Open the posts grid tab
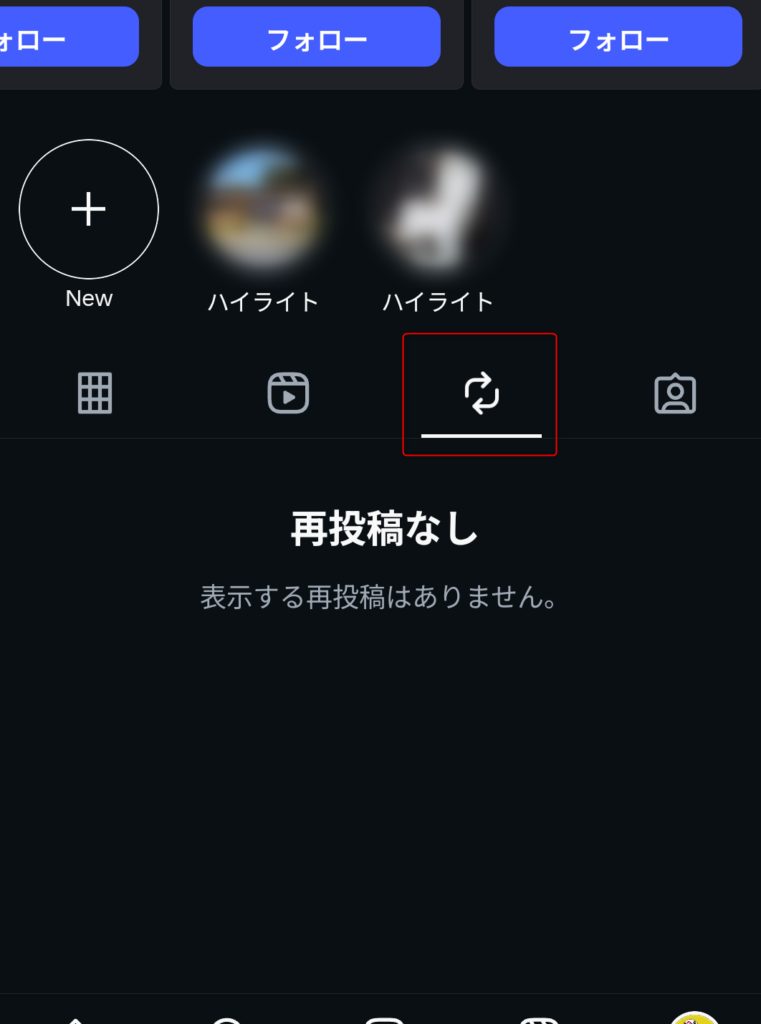Screen dimensions: 761x1024 [95, 393]
